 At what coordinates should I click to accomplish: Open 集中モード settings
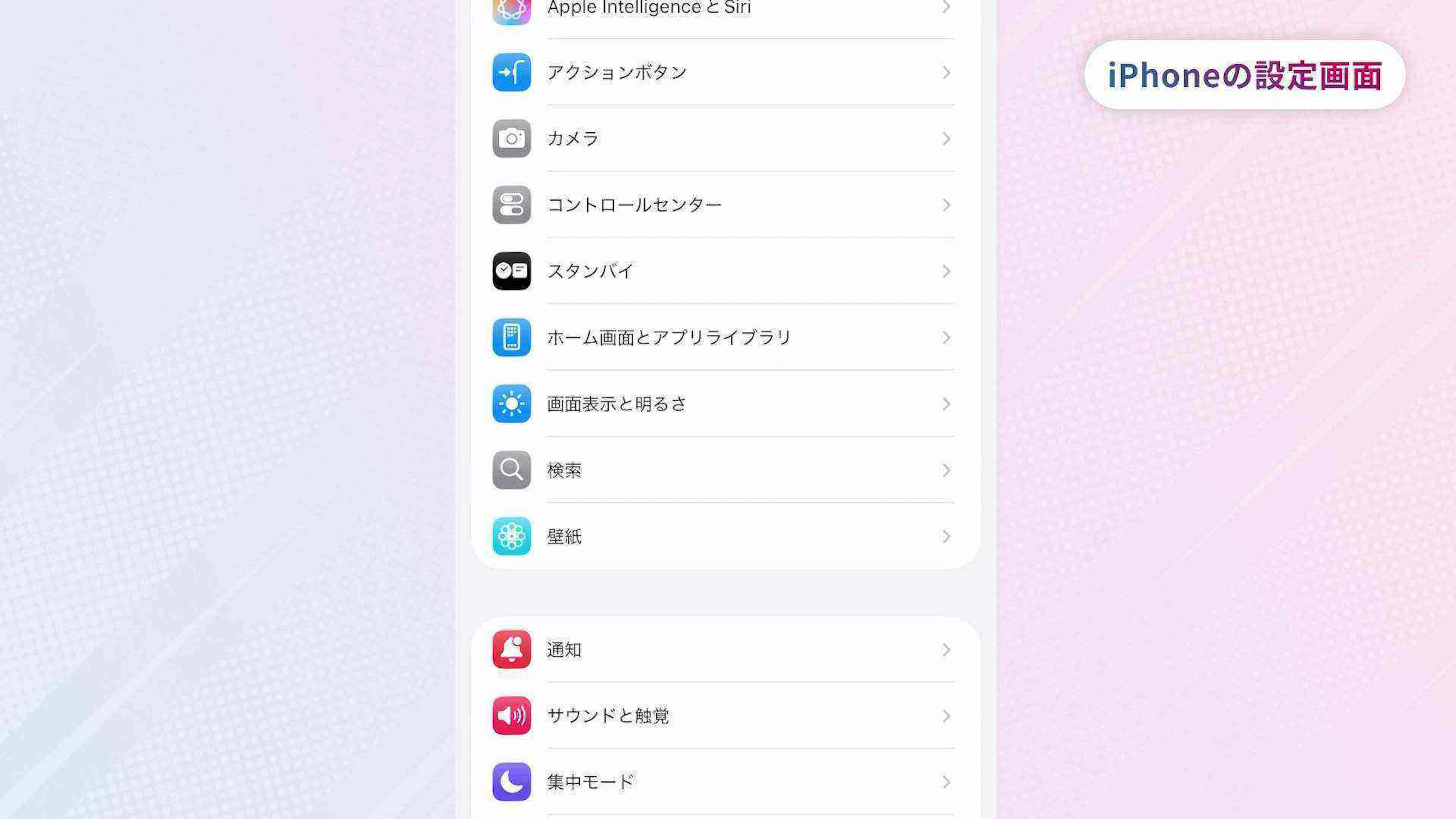click(x=591, y=782)
